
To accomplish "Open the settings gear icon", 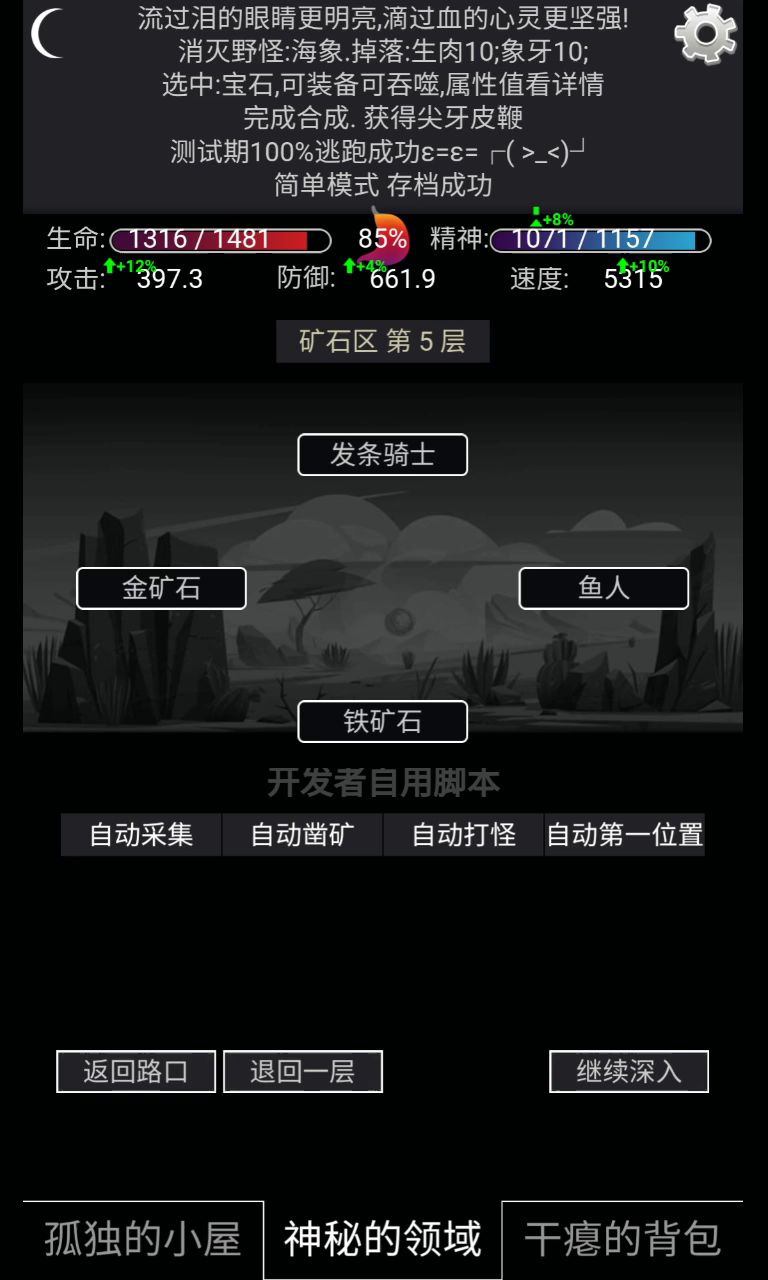I will coord(706,35).
